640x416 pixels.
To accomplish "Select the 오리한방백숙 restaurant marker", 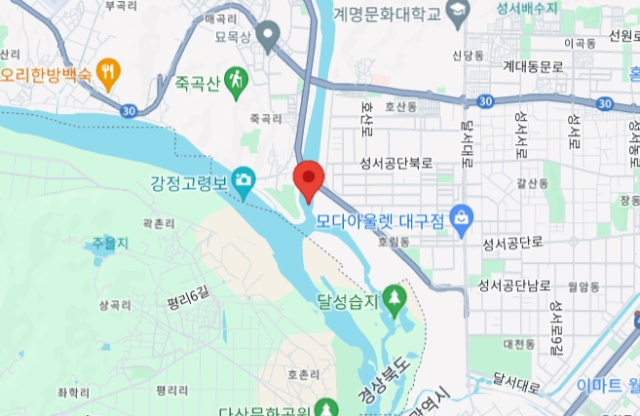I will click(x=109, y=72).
